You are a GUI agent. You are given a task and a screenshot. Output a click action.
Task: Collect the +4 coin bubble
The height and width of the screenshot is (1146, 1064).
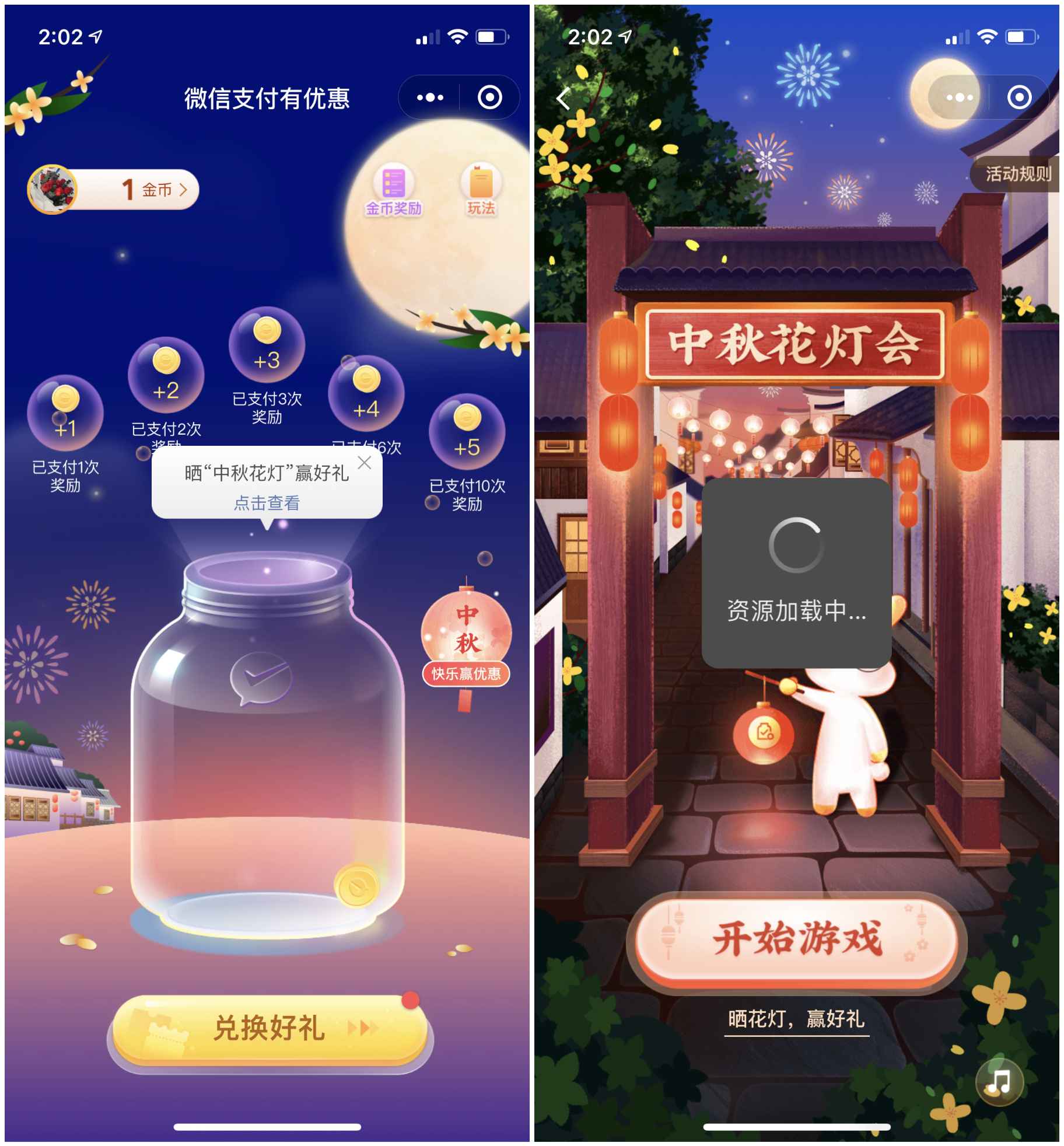[x=366, y=394]
